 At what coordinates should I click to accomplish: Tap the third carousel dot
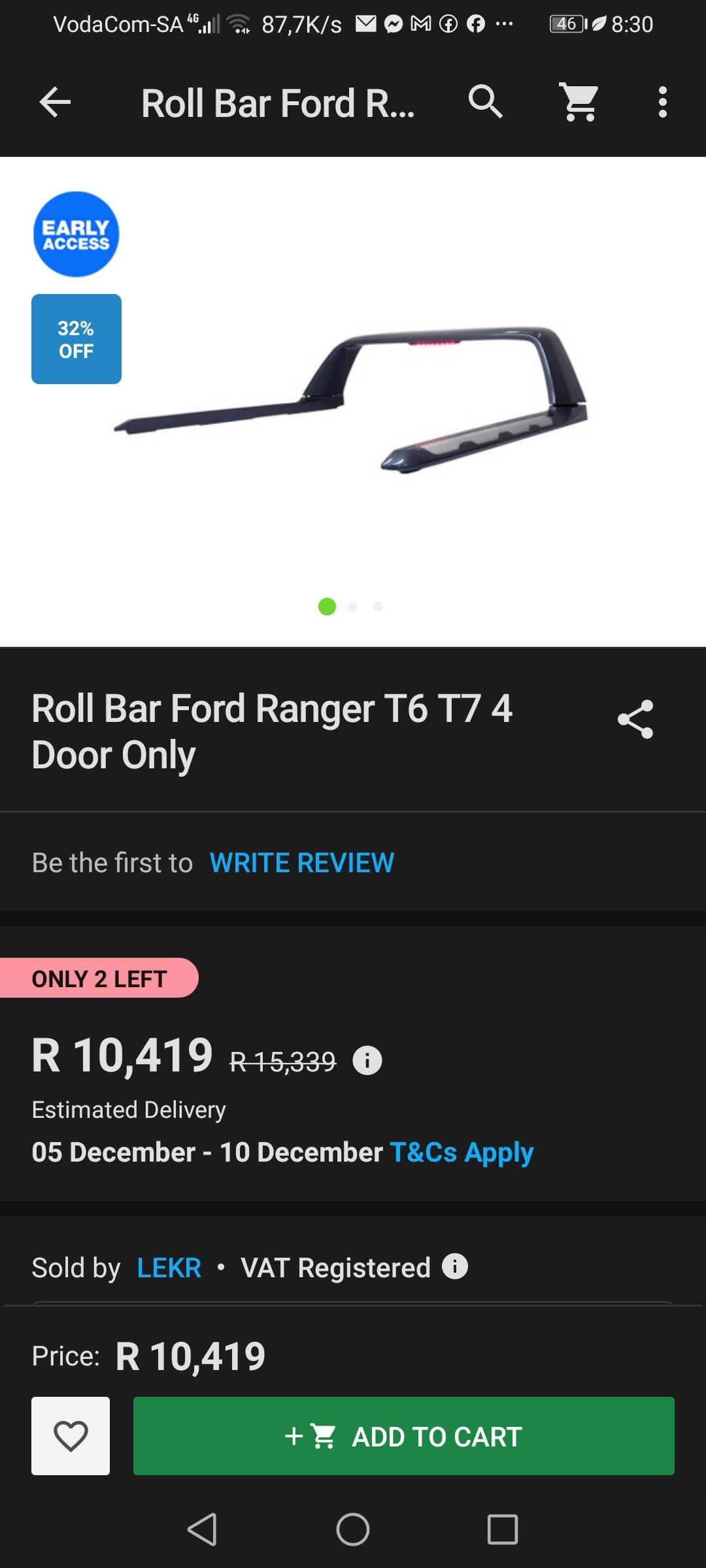[x=377, y=607]
